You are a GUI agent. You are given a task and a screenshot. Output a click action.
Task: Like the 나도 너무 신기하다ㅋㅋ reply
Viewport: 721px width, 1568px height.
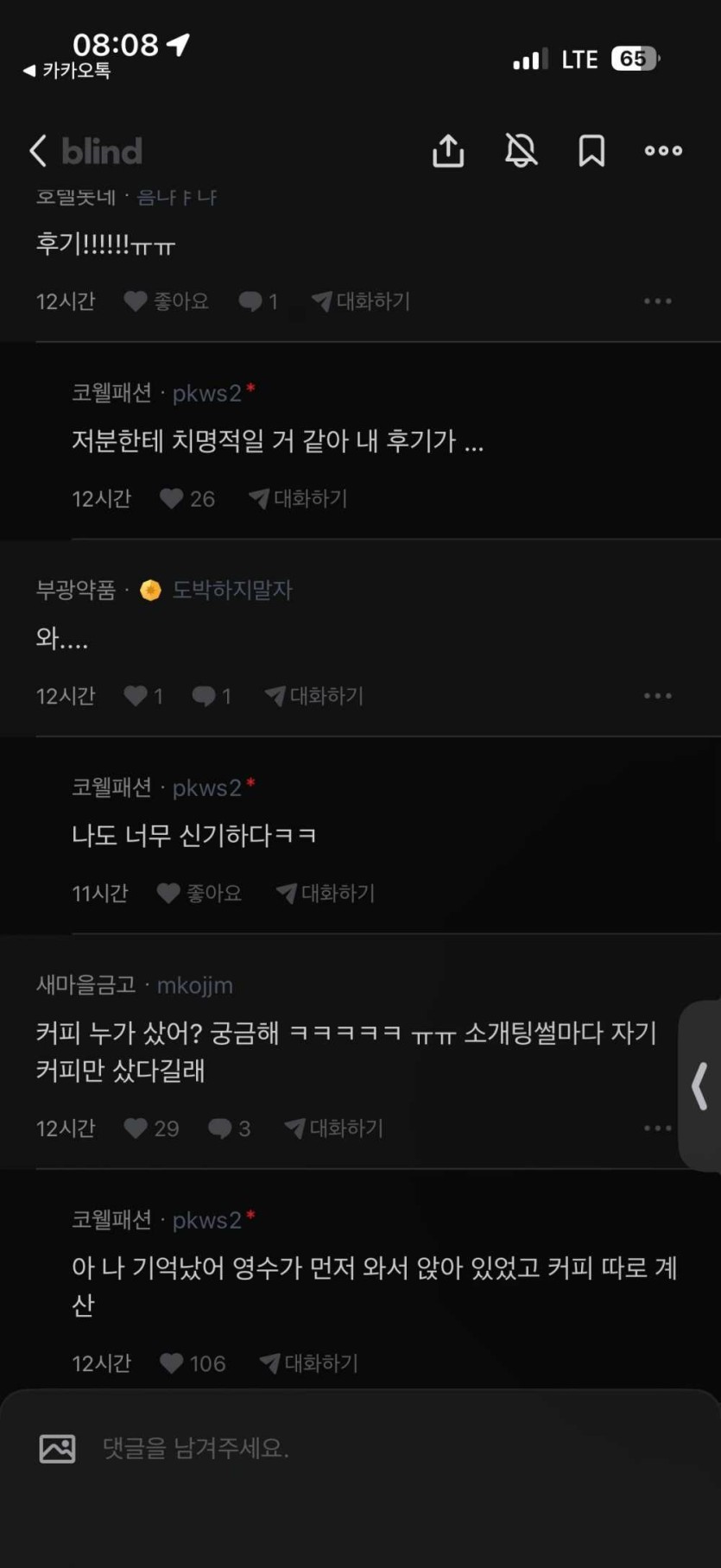coord(199,894)
